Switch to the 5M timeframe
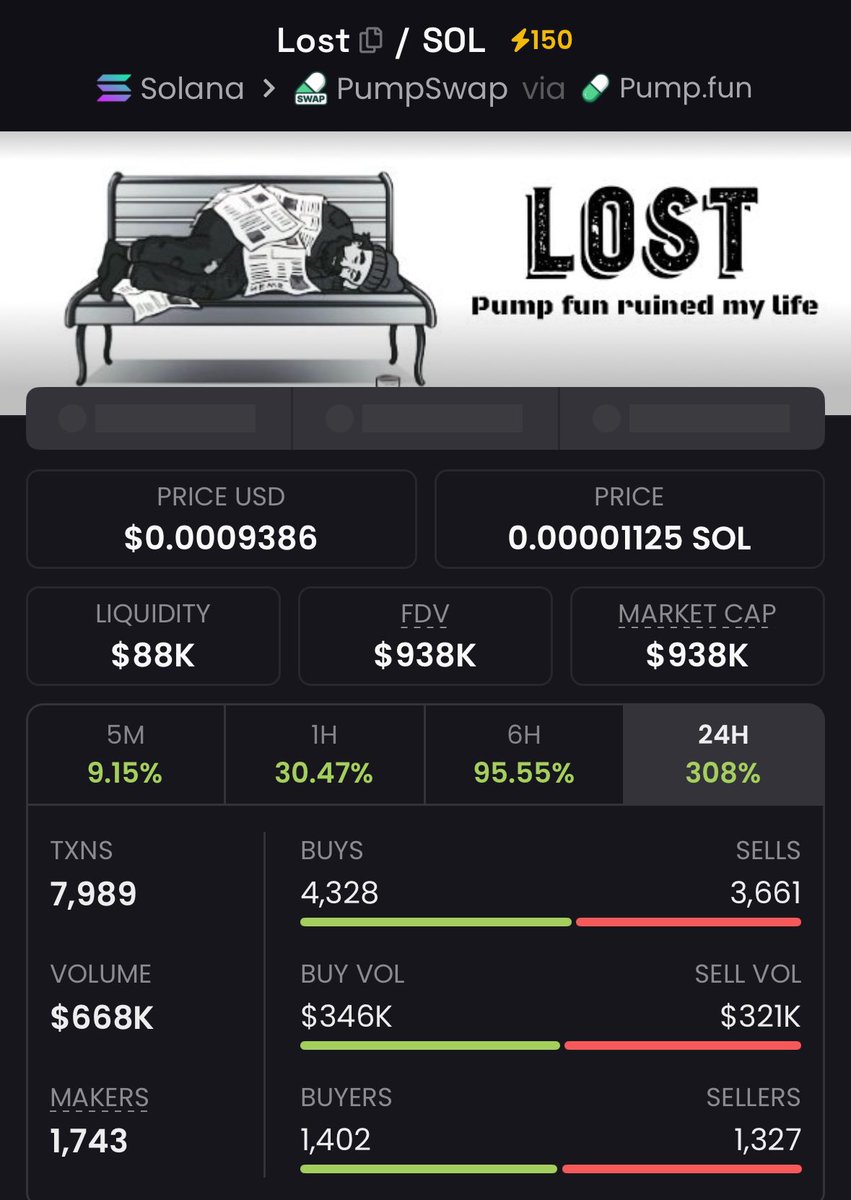The width and height of the screenshot is (851, 1200). click(126, 754)
